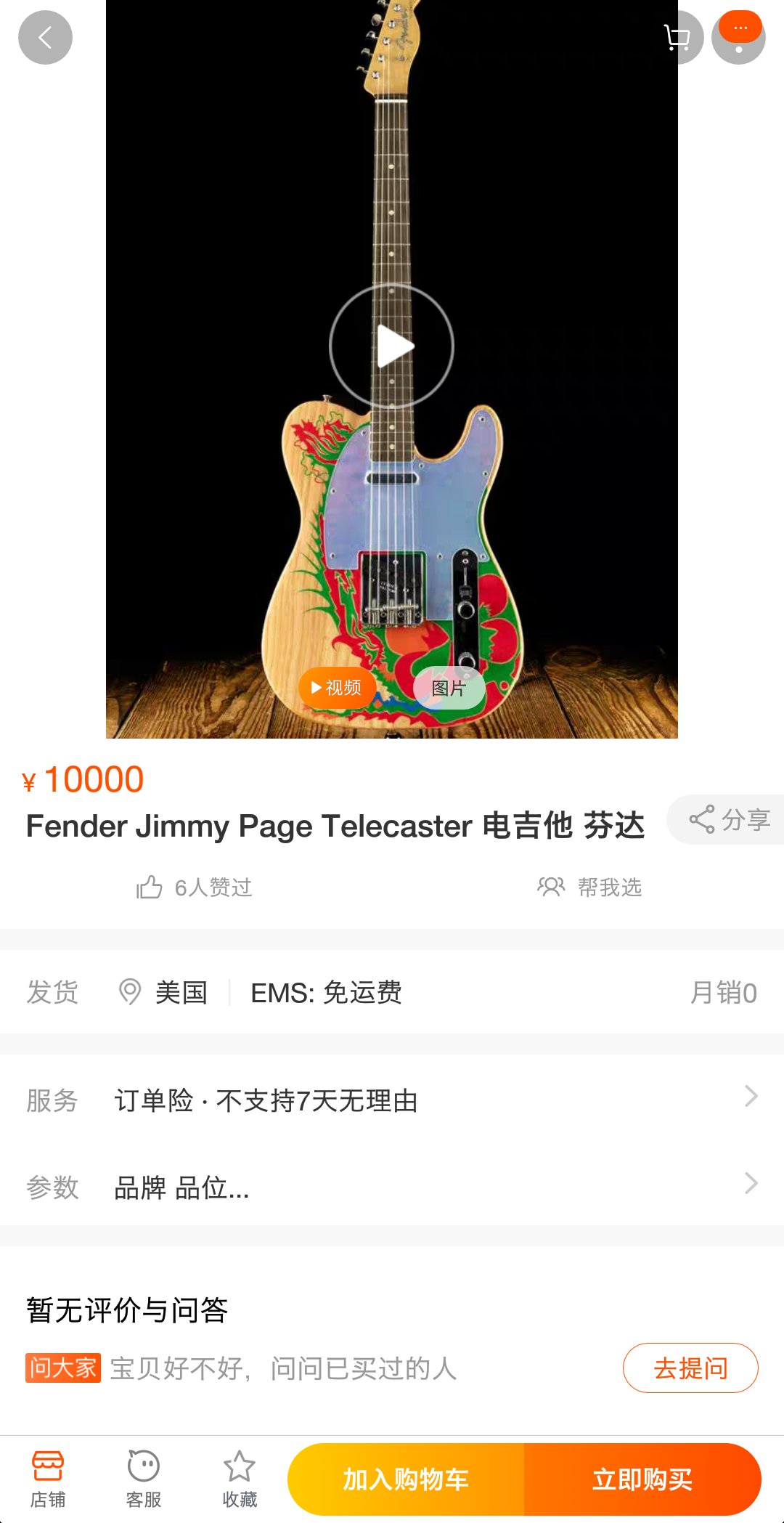Image resolution: width=784 pixels, height=1523 pixels.
Task: Go back using the top-left arrow
Action: coord(45,38)
